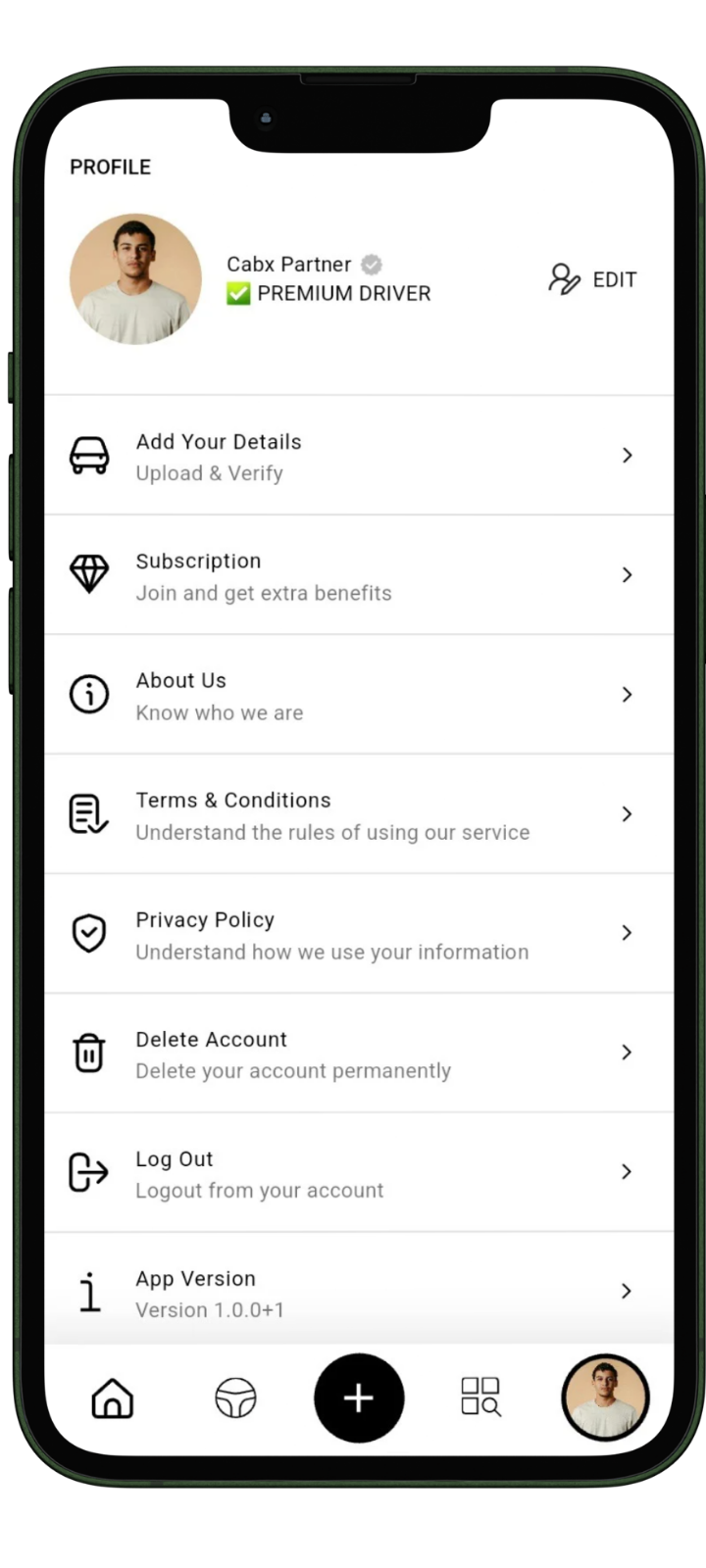The height and width of the screenshot is (1568, 706).
Task: View Terms & Conditions
Action: [358, 815]
